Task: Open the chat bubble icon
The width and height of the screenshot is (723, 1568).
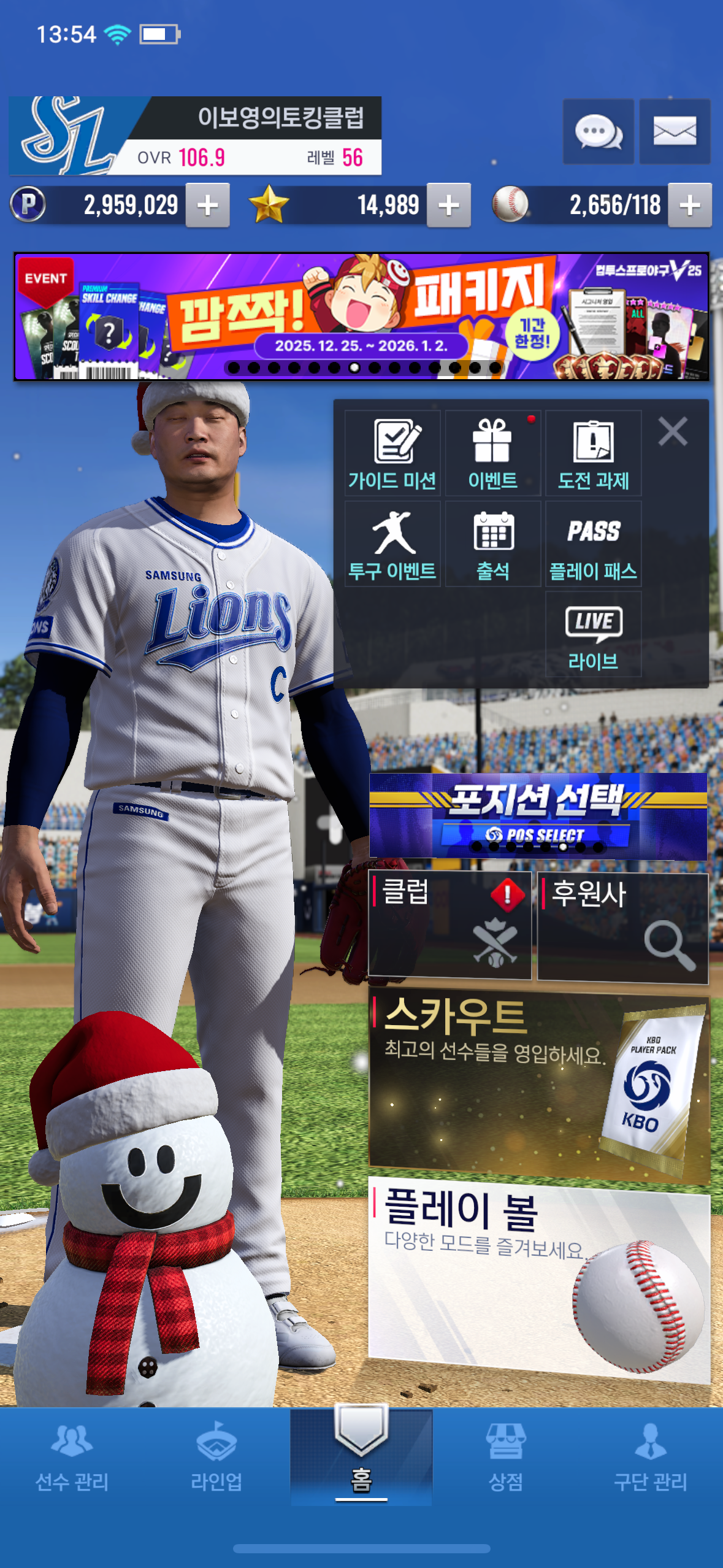Action: coord(598,131)
